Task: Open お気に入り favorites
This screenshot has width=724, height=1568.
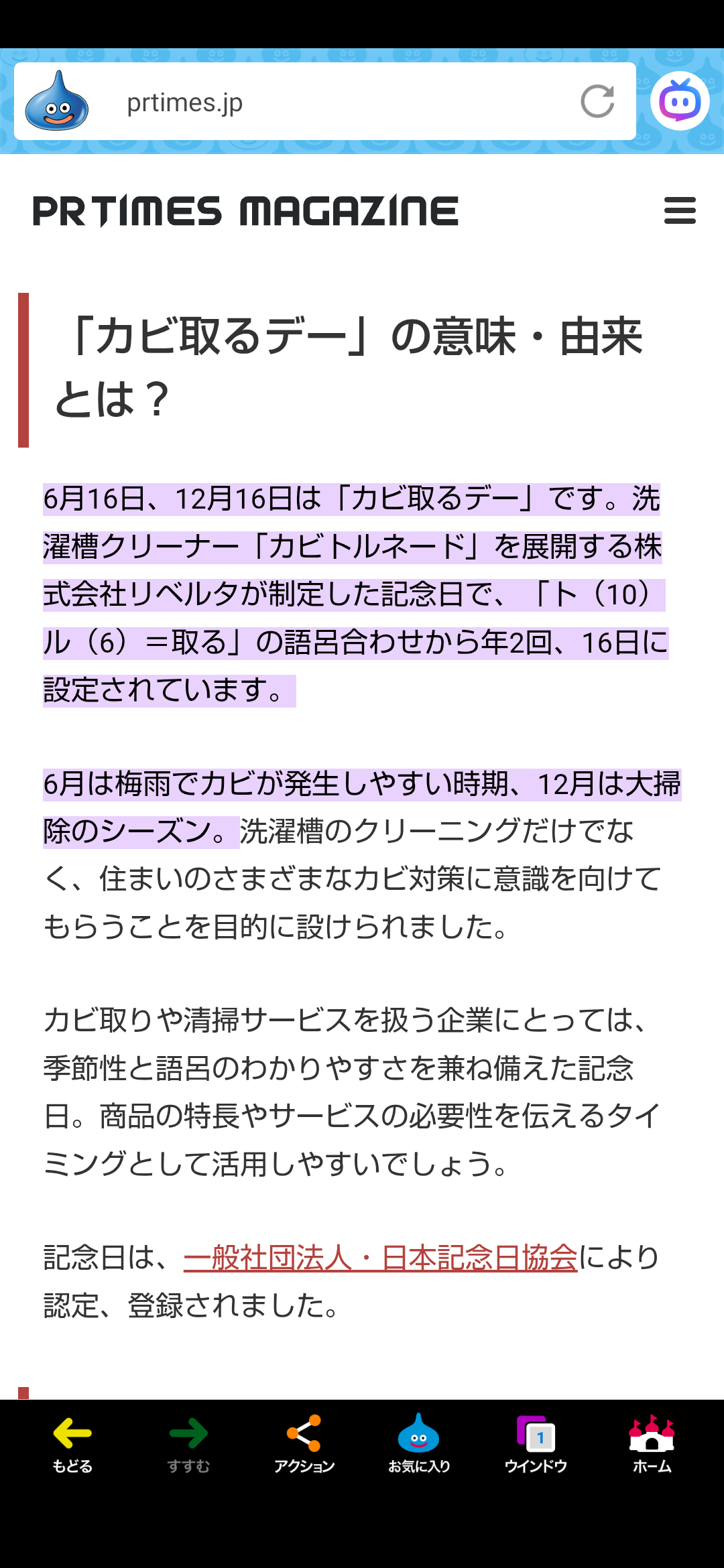Action: (x=419, y=1443)
